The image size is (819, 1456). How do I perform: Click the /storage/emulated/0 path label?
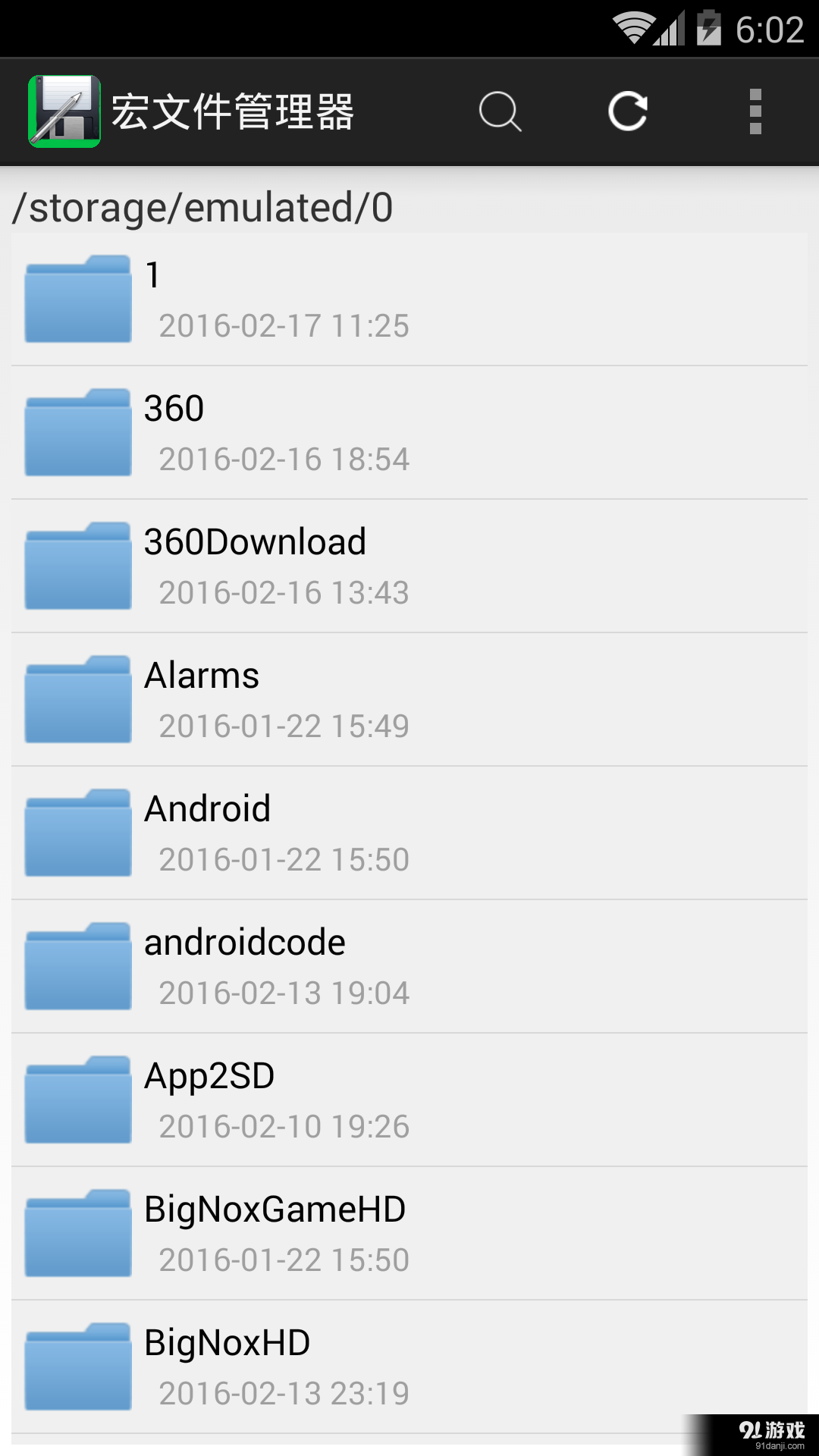[202, 208]
